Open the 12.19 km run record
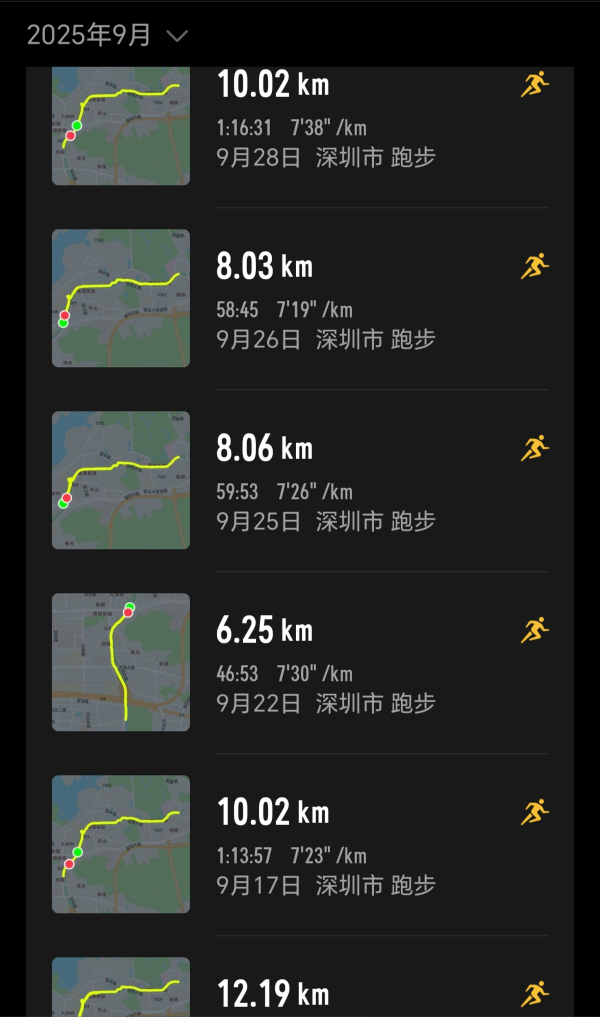The image size is (600, 1017). click(300, 990)
